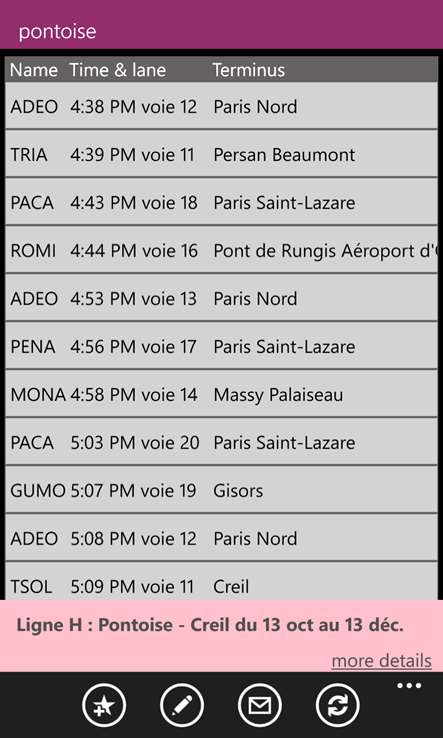Open the 4:53 PM ADEO train on voie 13

point(221,299)
